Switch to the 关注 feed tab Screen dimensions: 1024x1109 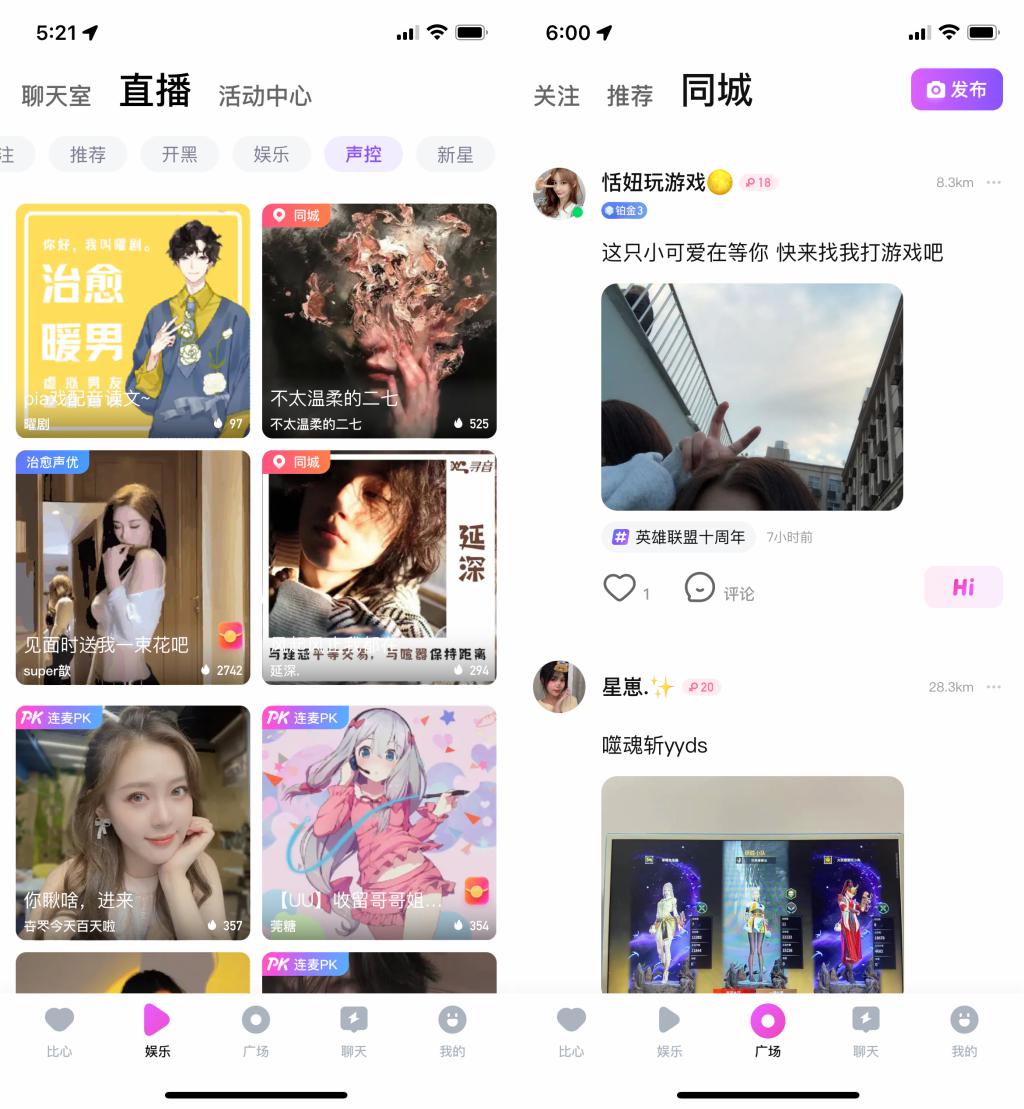556,96
